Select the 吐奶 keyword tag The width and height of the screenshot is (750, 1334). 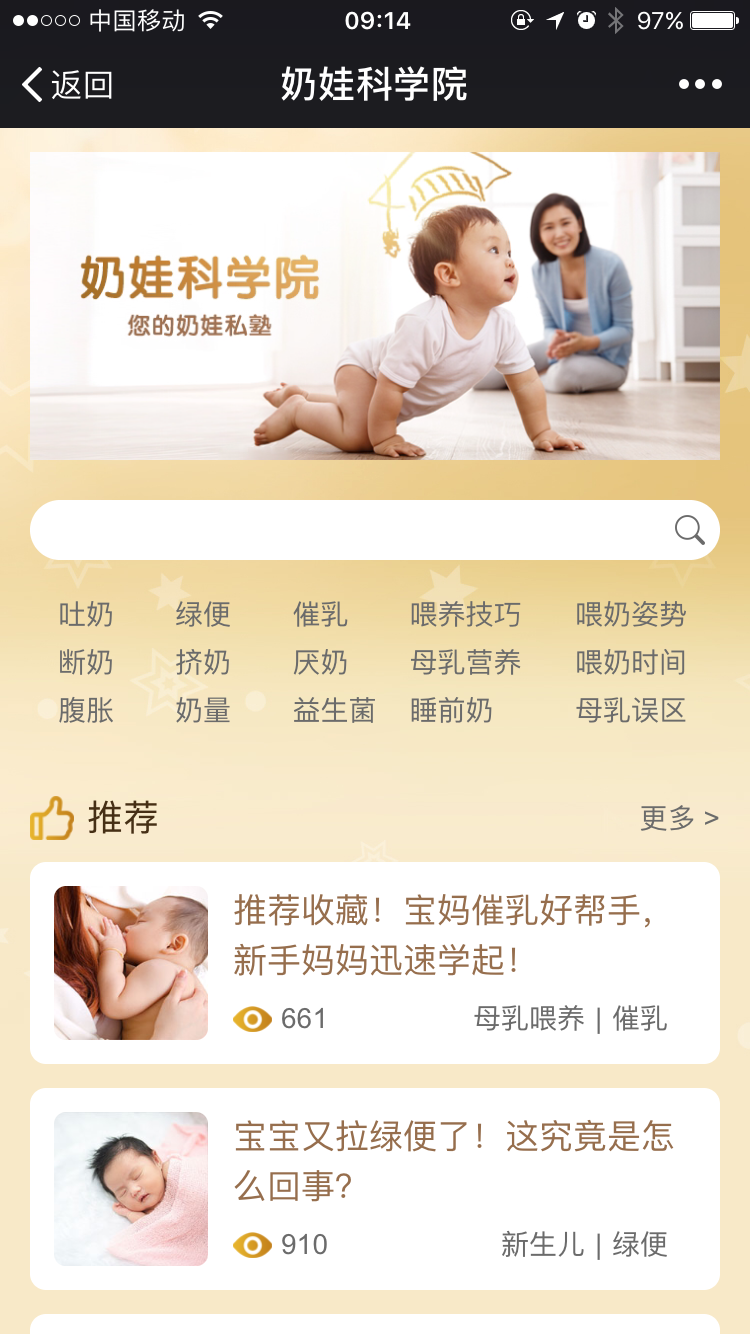pos(86,614)
